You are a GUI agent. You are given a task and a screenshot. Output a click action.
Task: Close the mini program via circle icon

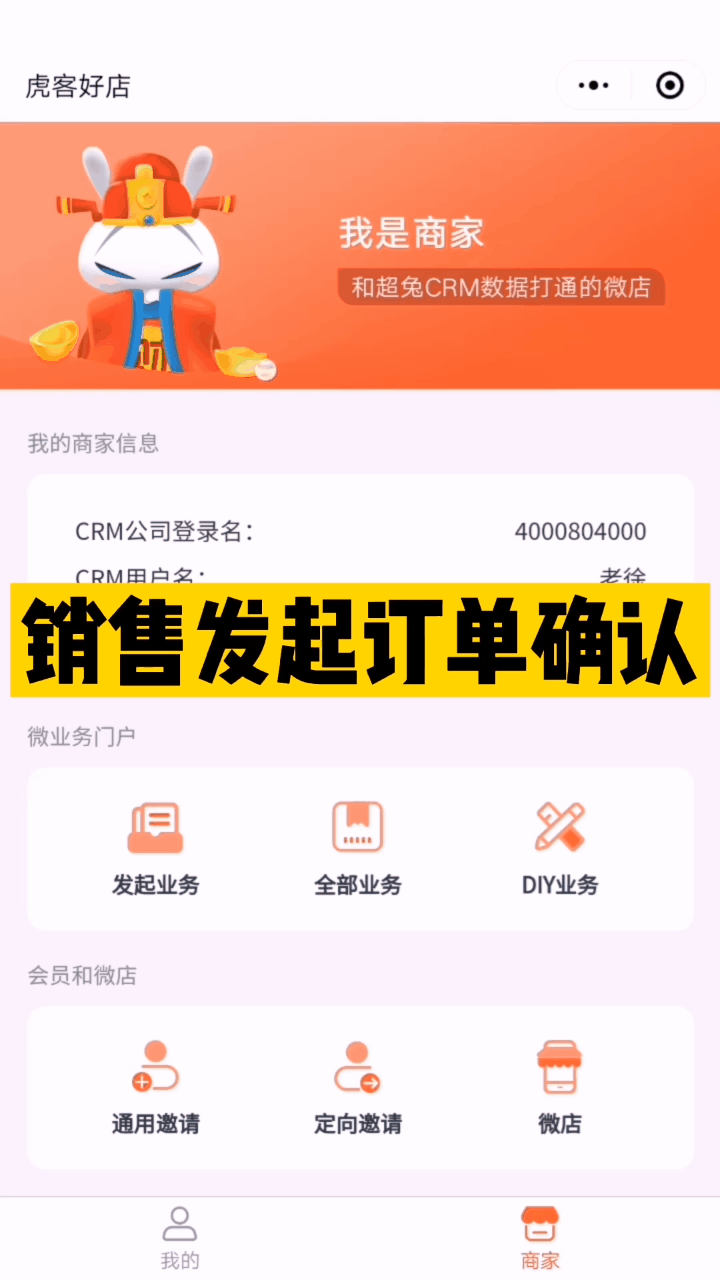(670, 86)
